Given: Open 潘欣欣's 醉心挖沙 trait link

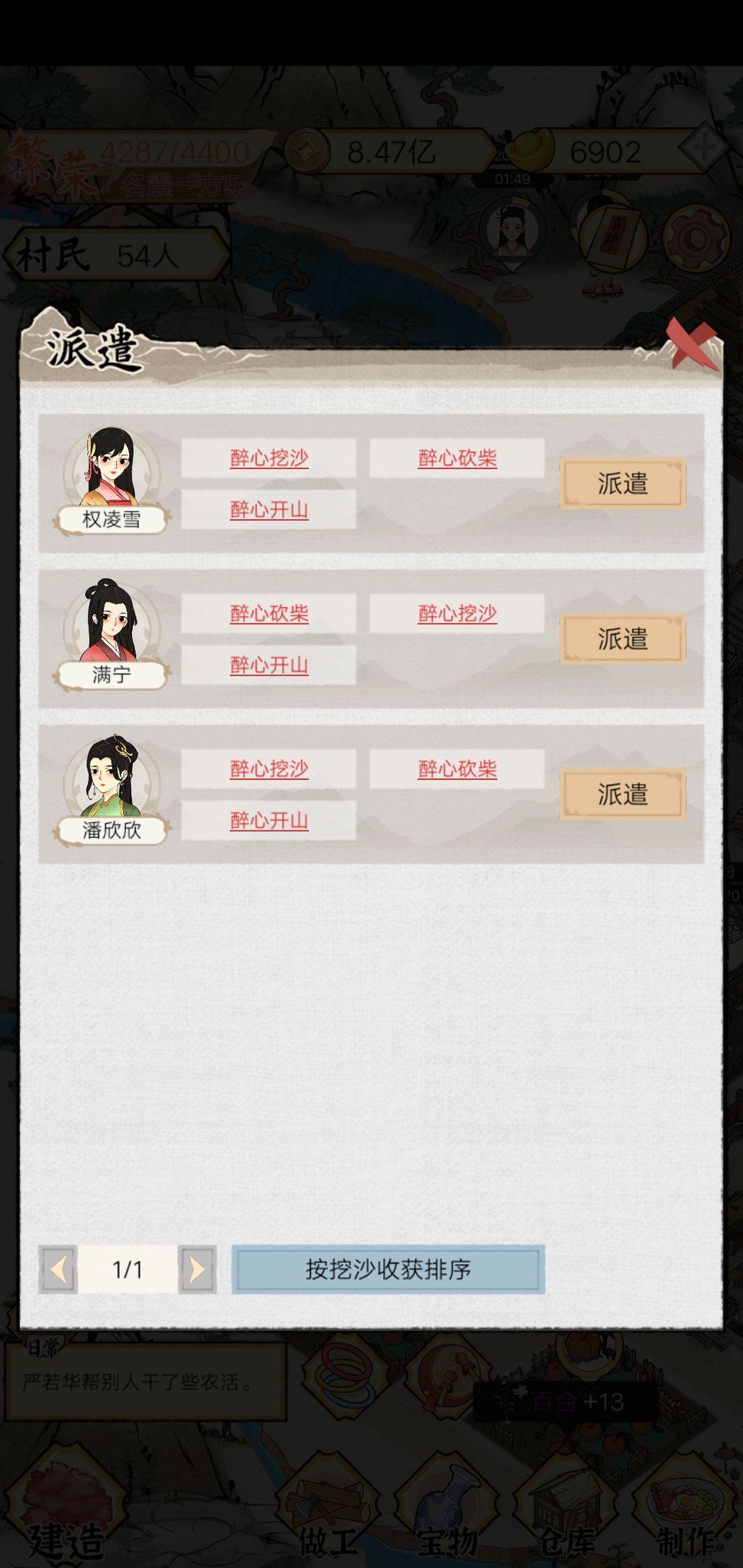Looking at the screenshot, I should 269,769.
